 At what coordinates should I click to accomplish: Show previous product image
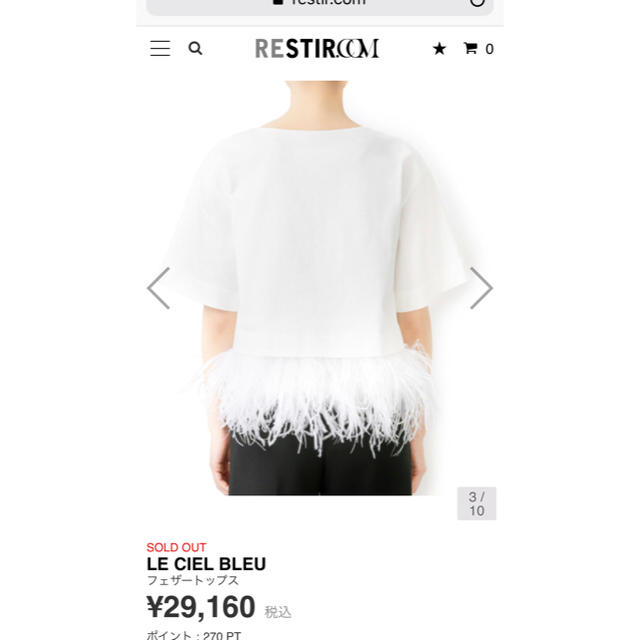point(158,288)
